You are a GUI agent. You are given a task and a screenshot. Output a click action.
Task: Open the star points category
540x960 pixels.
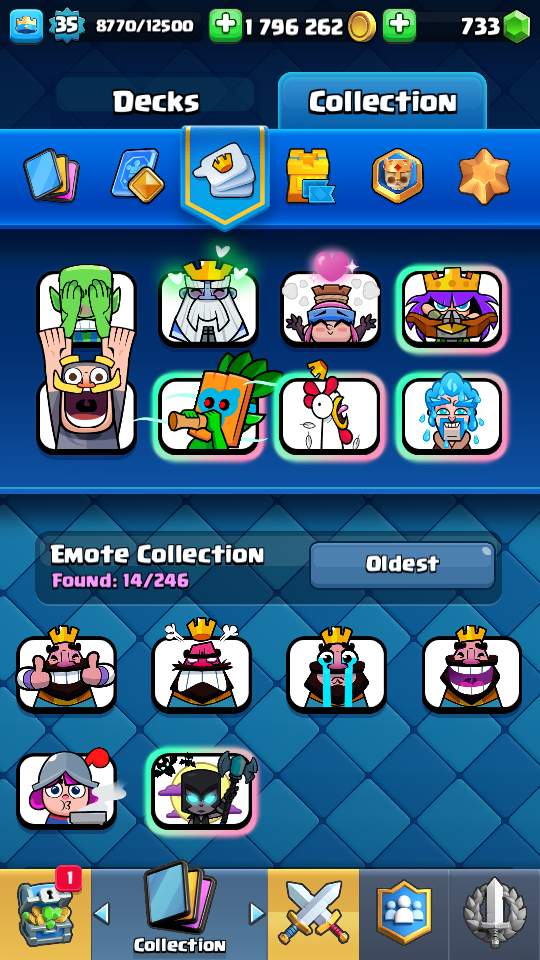tap(484, 176)
